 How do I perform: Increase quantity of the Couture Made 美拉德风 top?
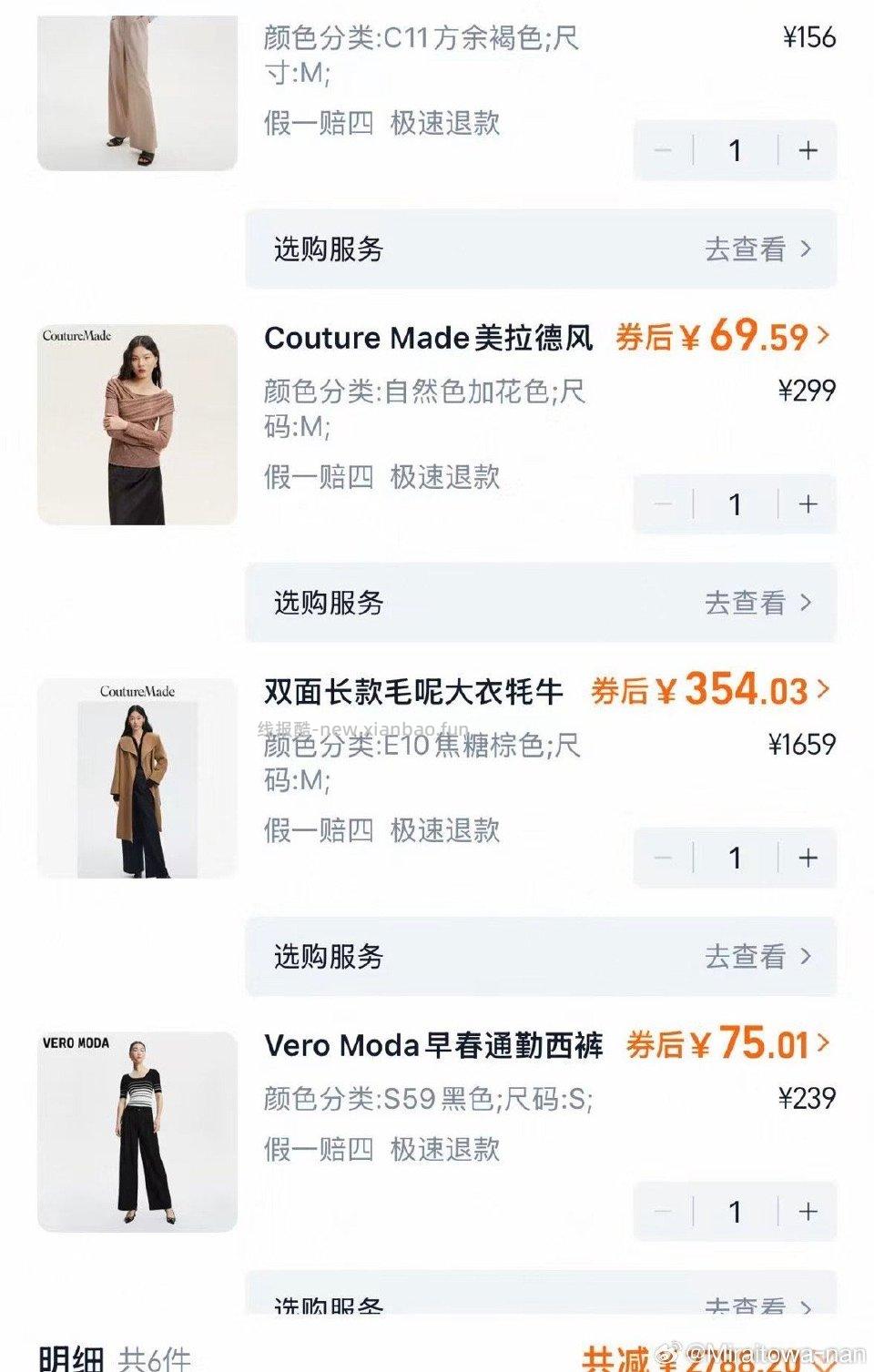tap(805, 503)
